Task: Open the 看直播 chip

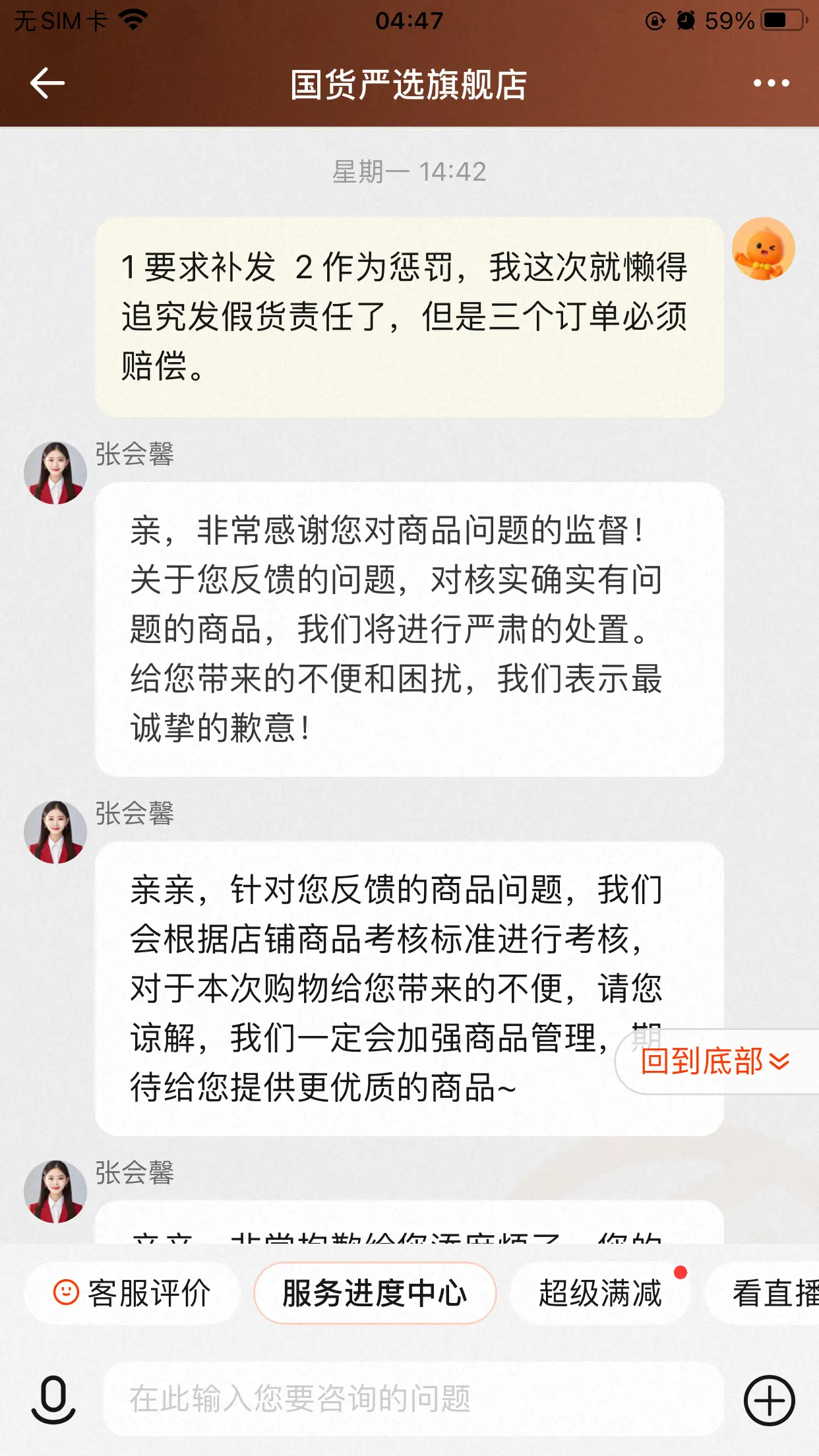Action: click(x=764, y=1293)
